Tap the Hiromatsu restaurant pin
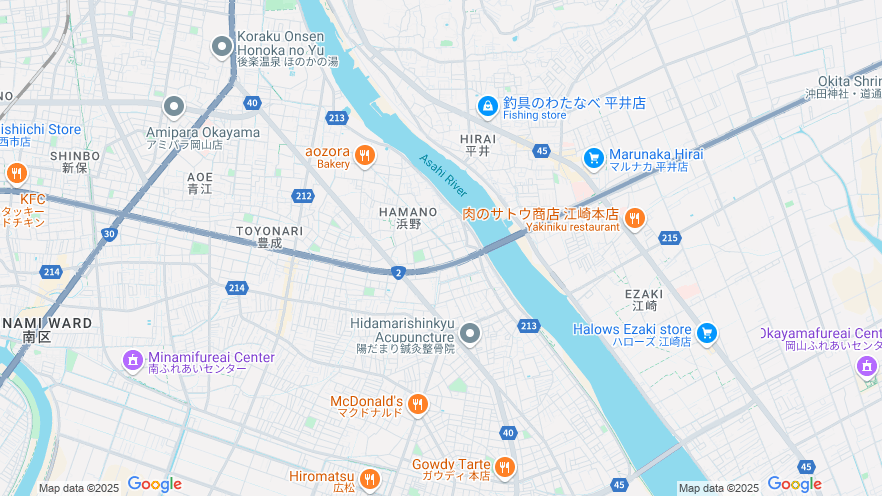Screen dimensions: 882x496 tap(369, 480)
